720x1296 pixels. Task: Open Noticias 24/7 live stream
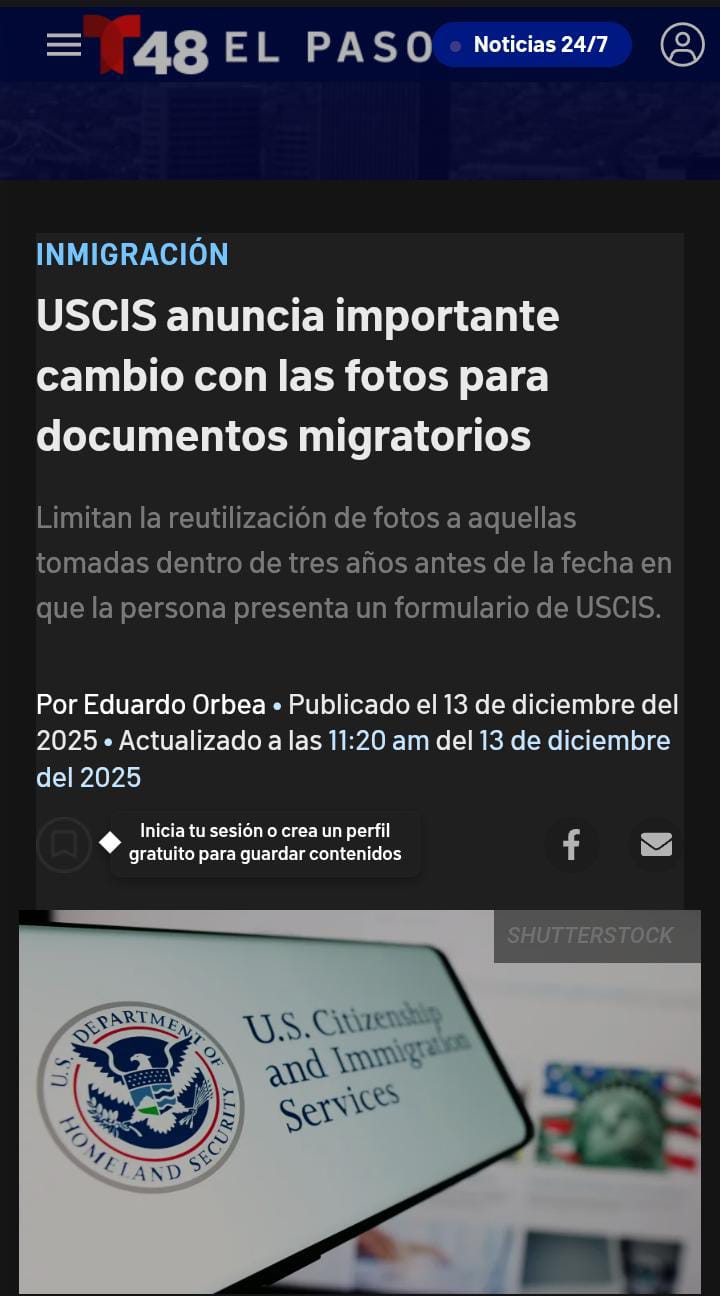pyautogui.click(x=532, y=45)
